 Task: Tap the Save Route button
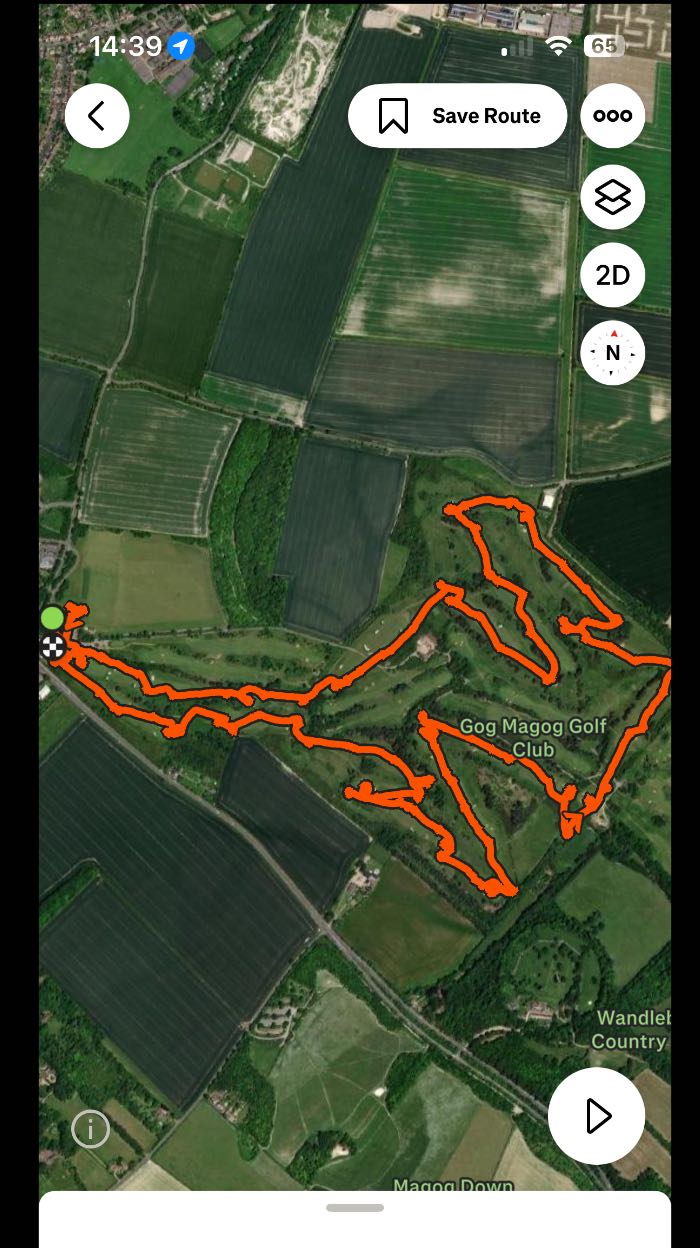(x=458, y=116)
